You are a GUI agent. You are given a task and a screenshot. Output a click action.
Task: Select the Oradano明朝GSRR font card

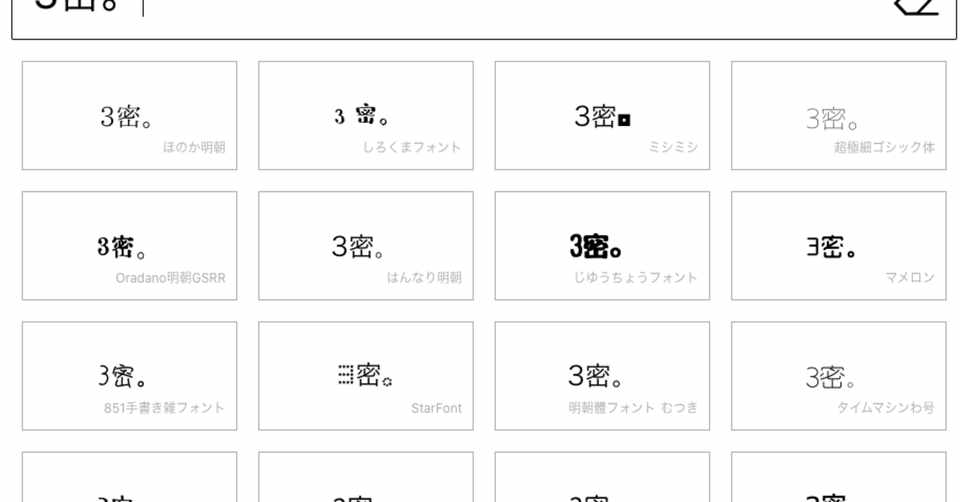[130, 246]
